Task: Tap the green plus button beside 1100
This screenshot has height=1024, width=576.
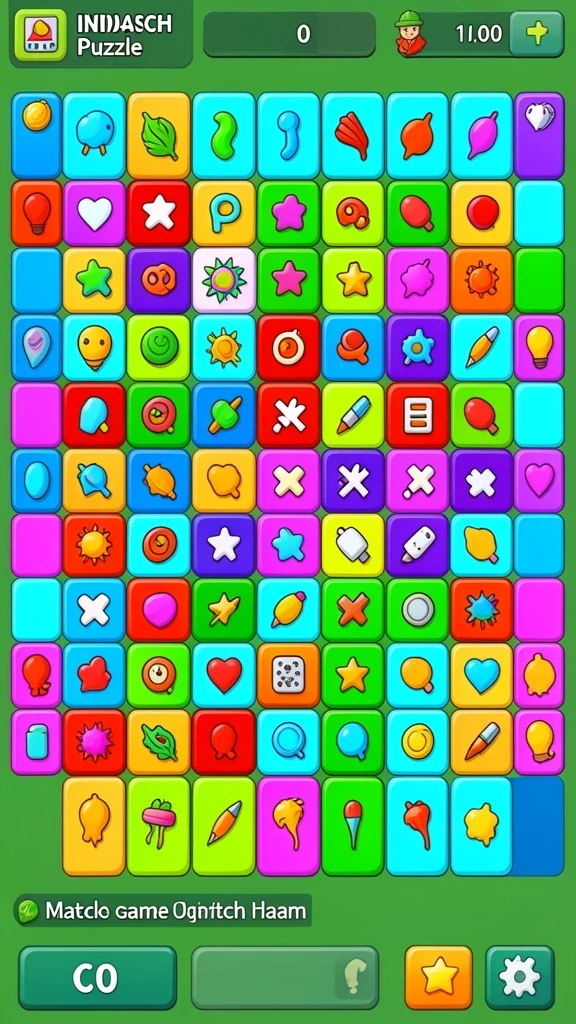Action: [536, 34]
